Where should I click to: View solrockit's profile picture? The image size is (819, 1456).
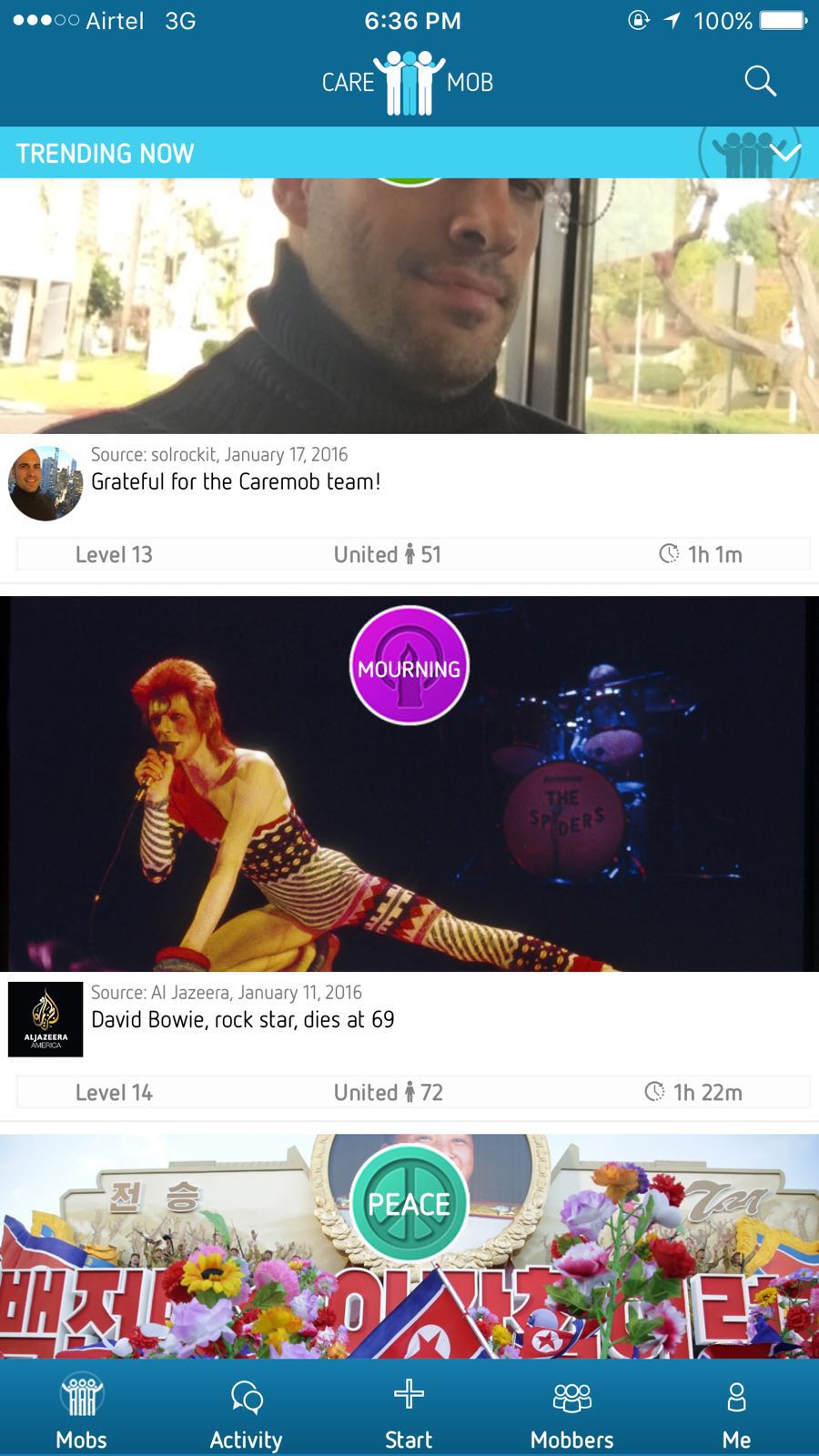[x=45, y=483]
